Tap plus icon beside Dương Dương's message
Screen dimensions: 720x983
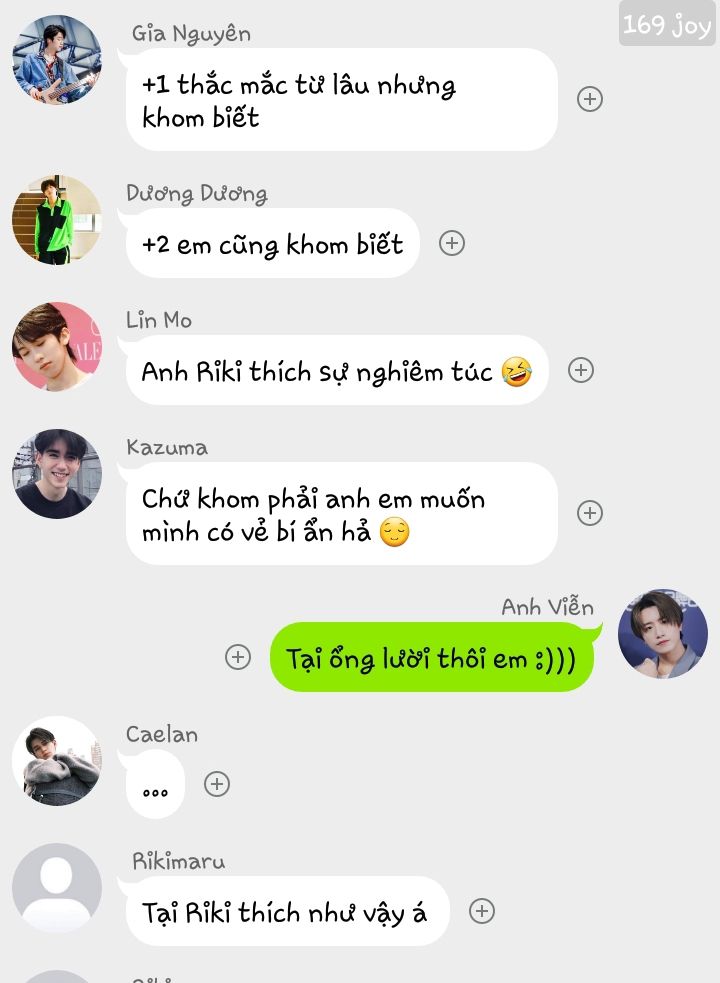pyautogui.click(x=452, y=243)
